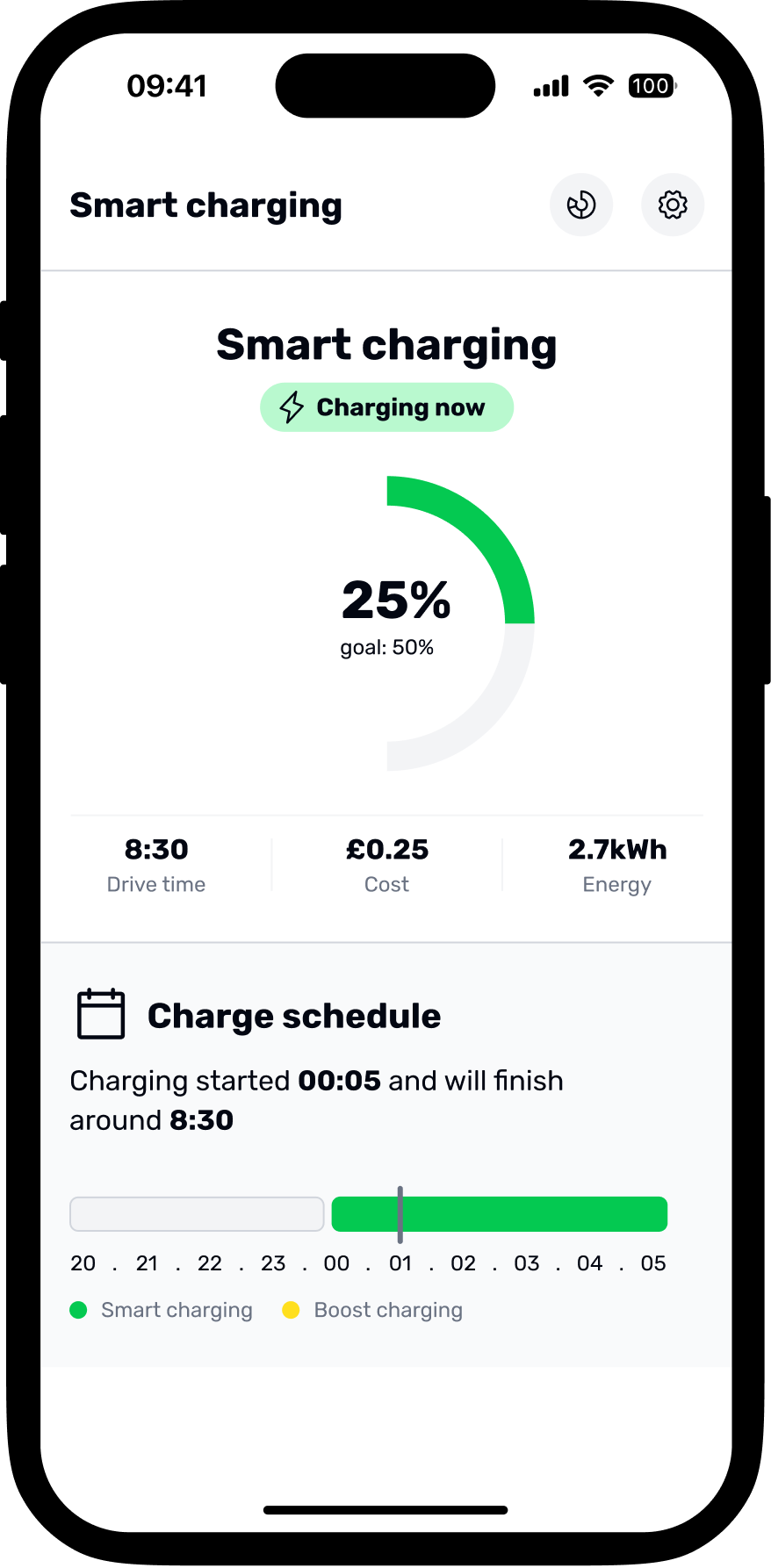Image resolution: width=771 pixels, height=1568 pixels.
Task: Expand the Charge schedule section
Action: (x=294, y=1015)
